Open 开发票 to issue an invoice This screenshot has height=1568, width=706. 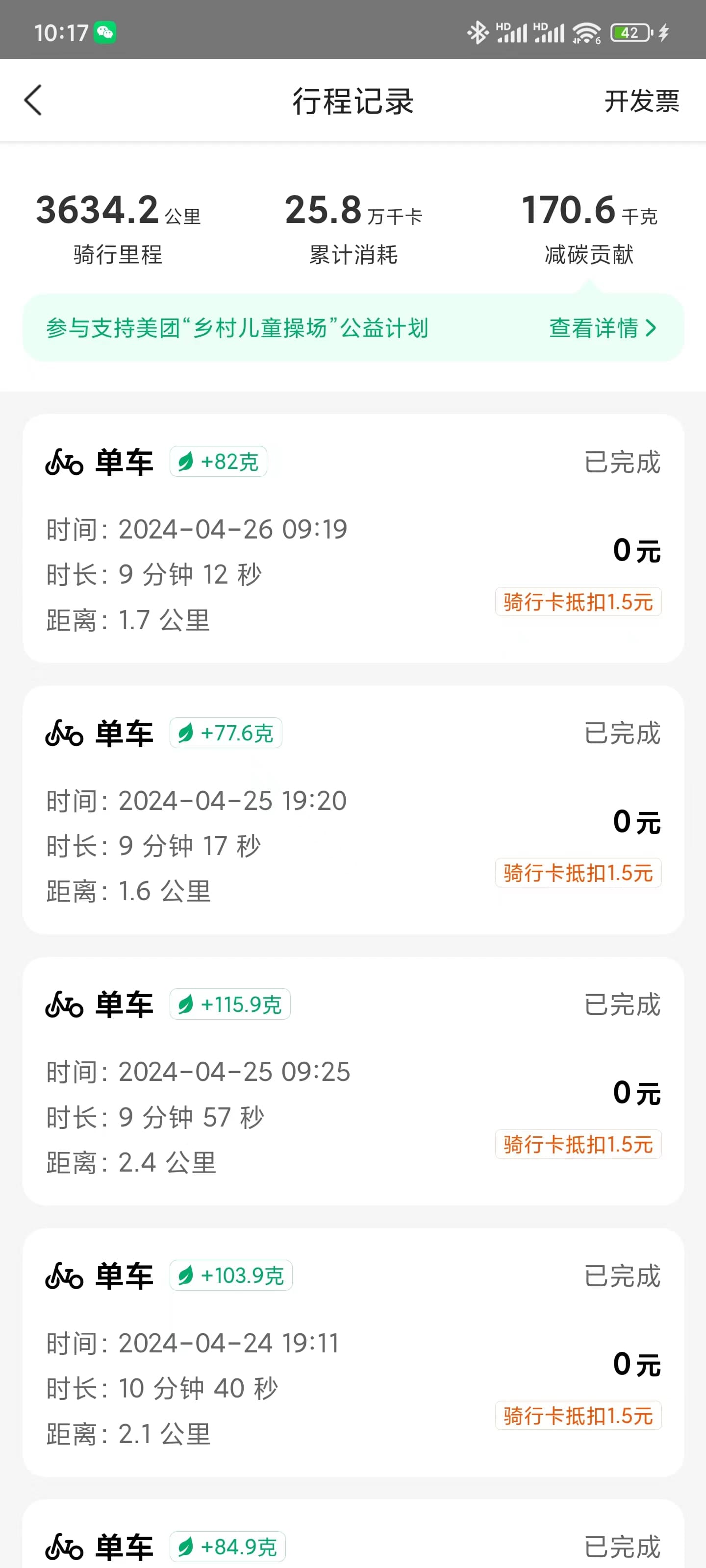pos(641,101)
